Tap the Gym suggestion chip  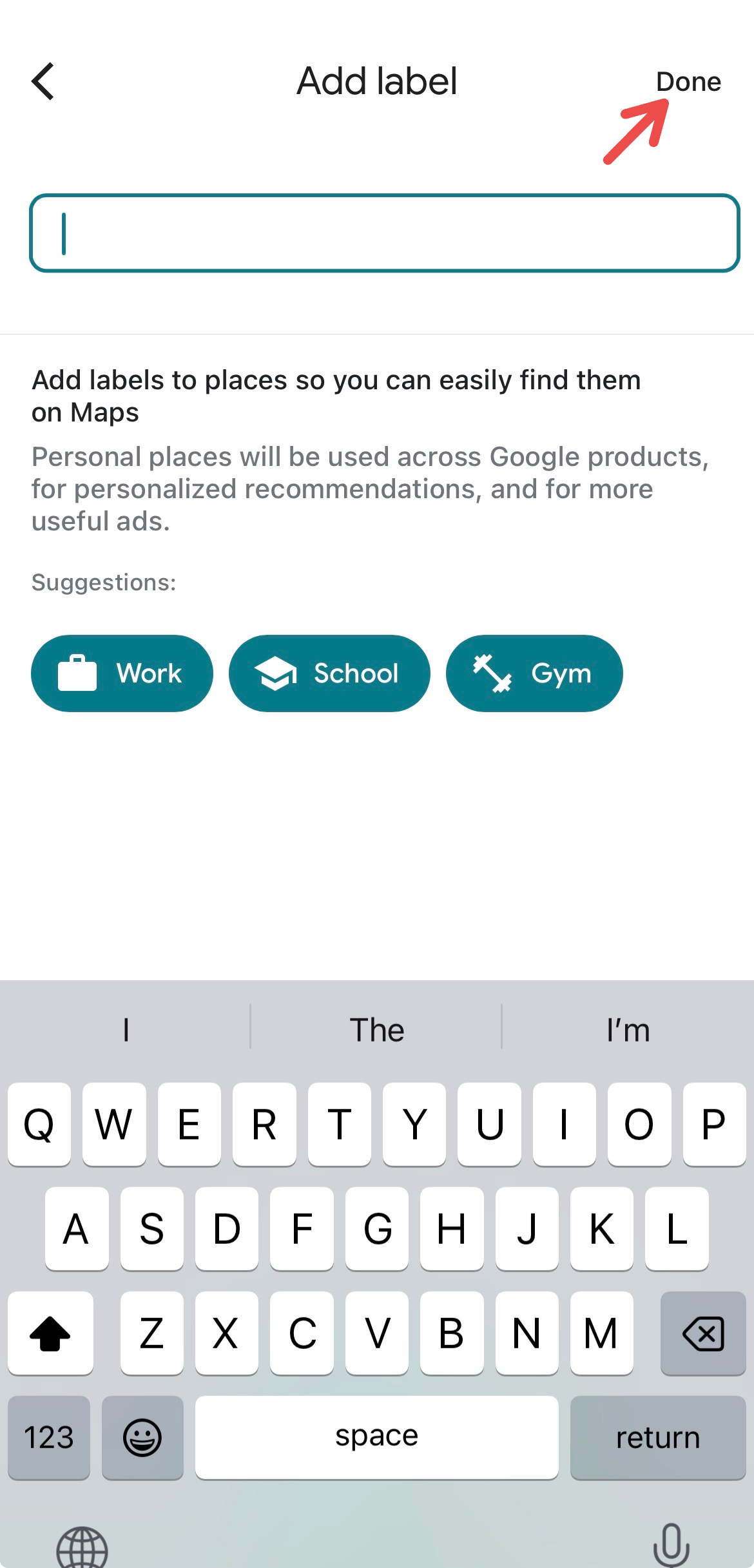534,673
